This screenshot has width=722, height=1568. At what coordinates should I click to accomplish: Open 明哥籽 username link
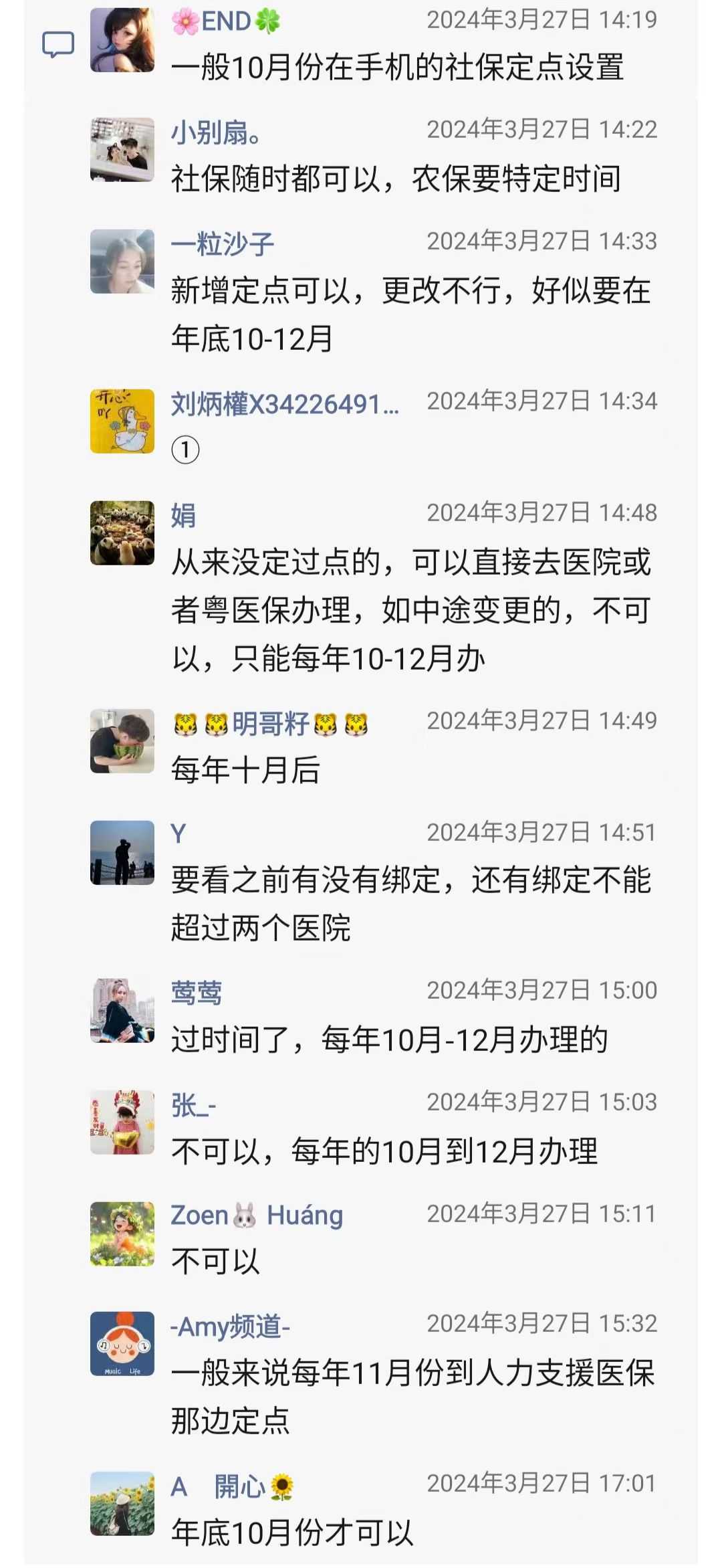[271, 724]
